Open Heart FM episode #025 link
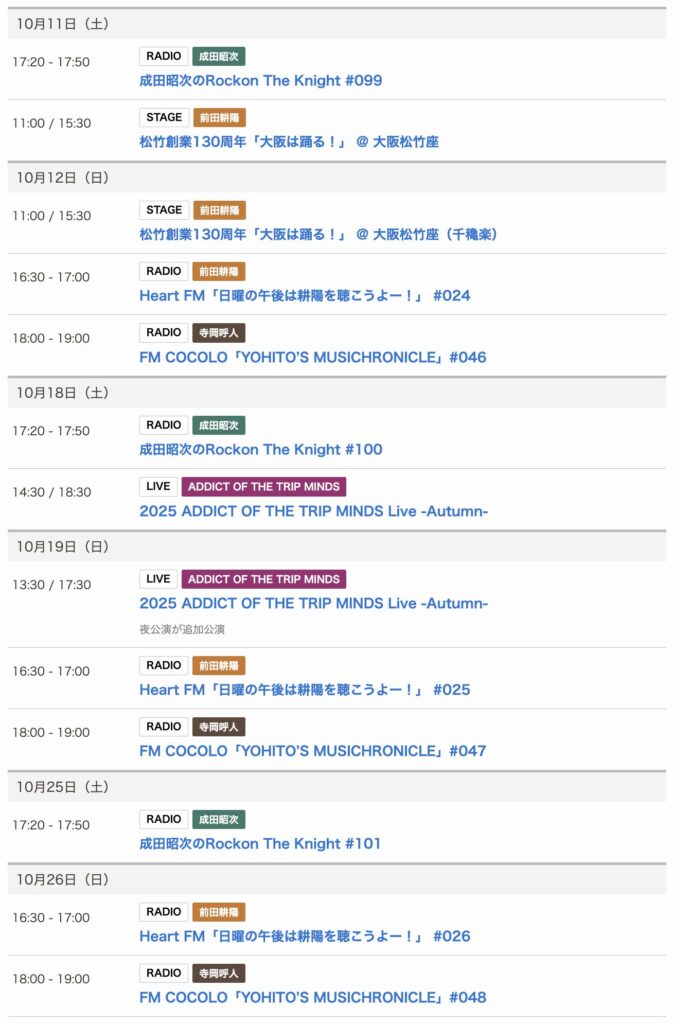Screen dimensions: 674x1024 [x=305, y=690]
